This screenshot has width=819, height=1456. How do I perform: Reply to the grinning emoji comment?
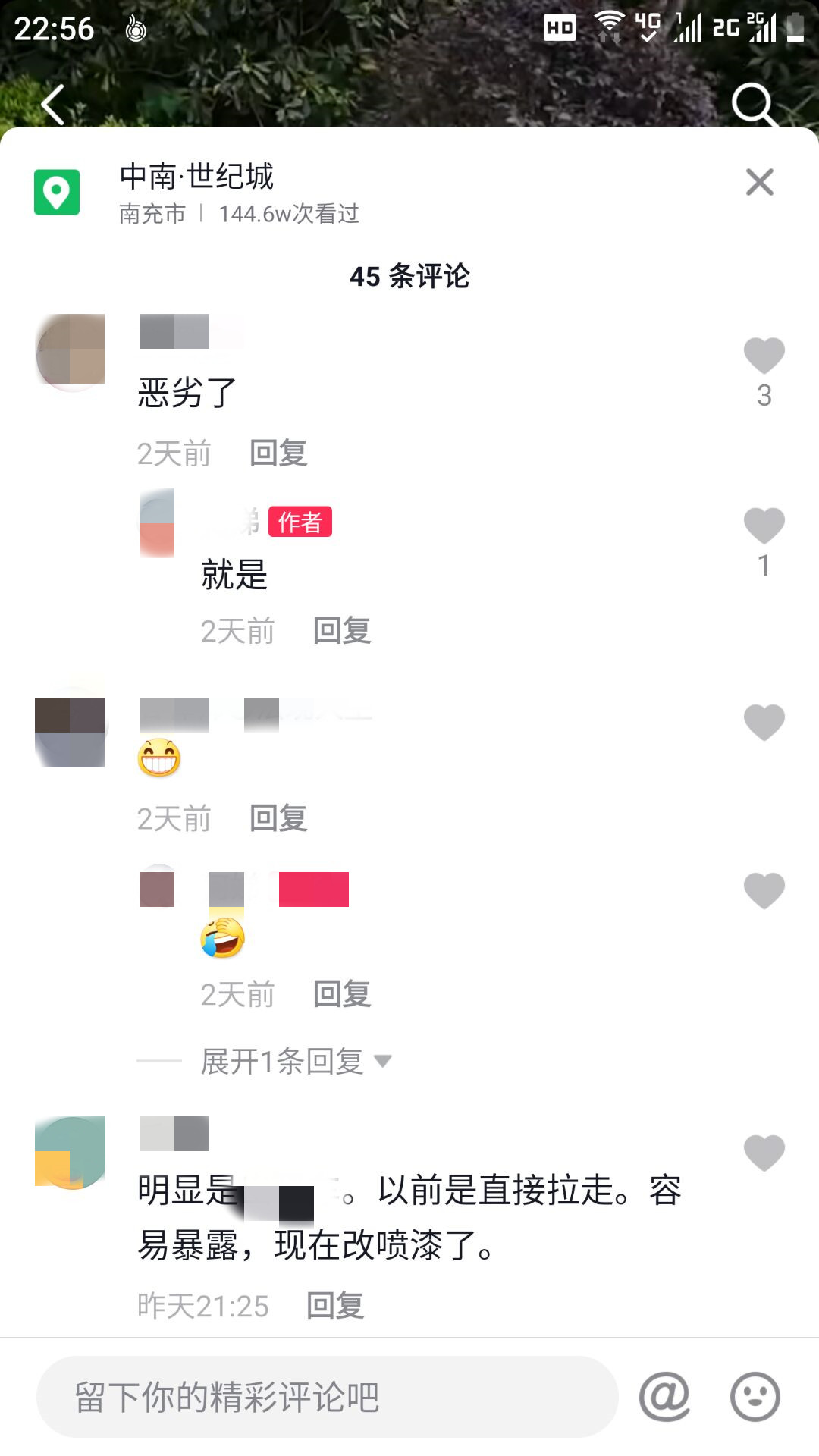tap(278, 819)
